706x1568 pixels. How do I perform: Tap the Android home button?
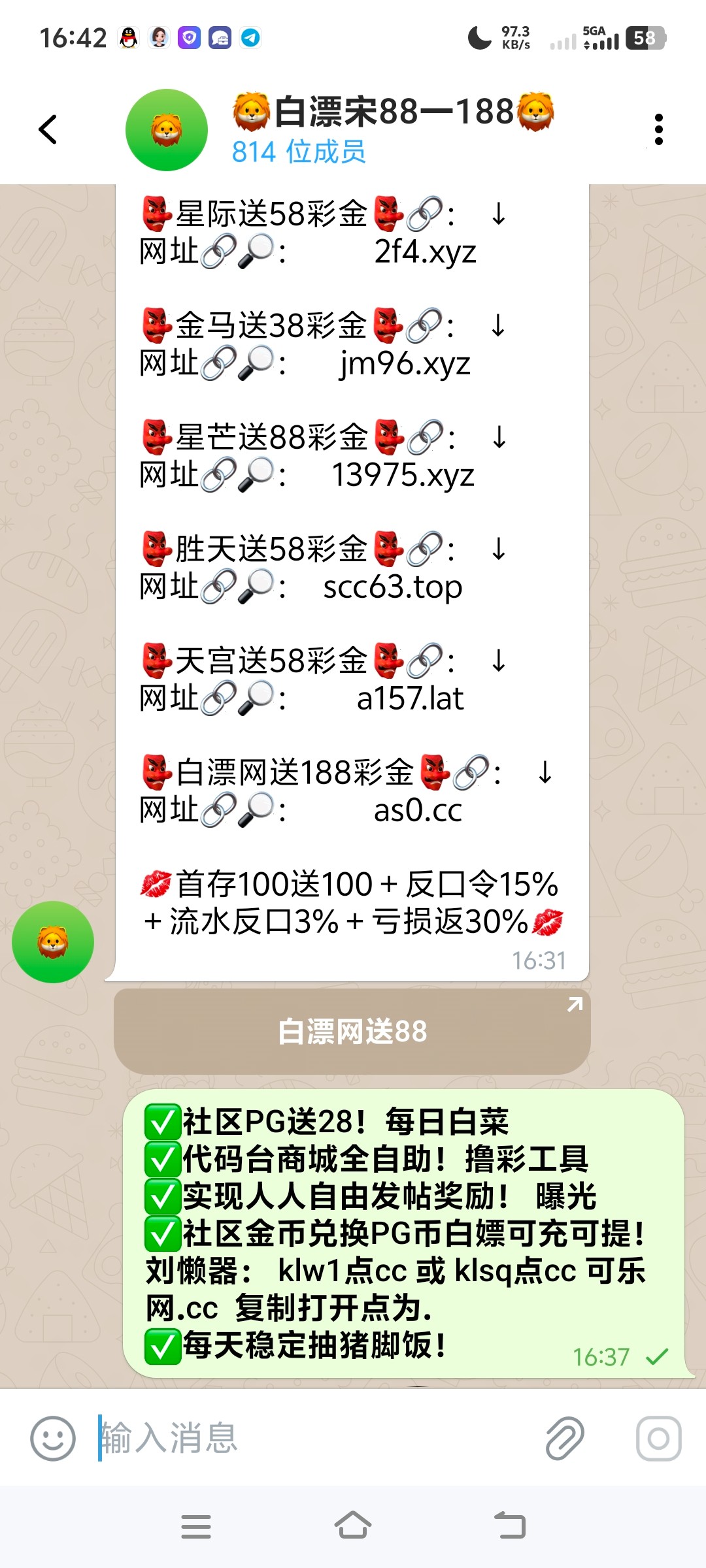click(x=353, y=1527)
